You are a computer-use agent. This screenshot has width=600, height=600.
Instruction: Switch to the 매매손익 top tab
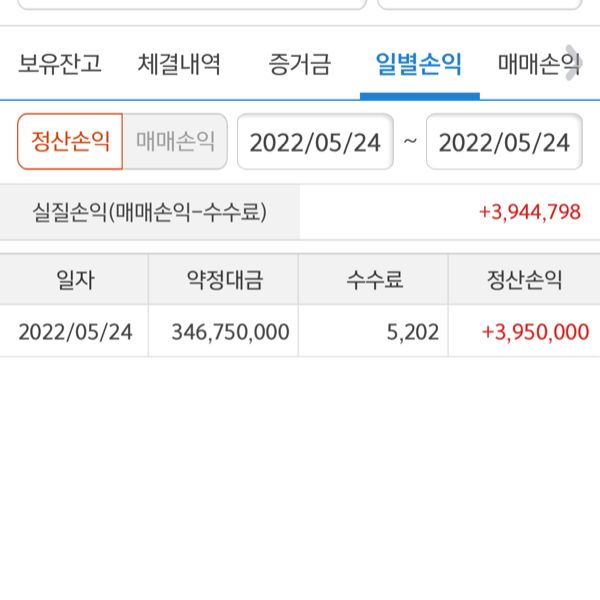(532, 65)
